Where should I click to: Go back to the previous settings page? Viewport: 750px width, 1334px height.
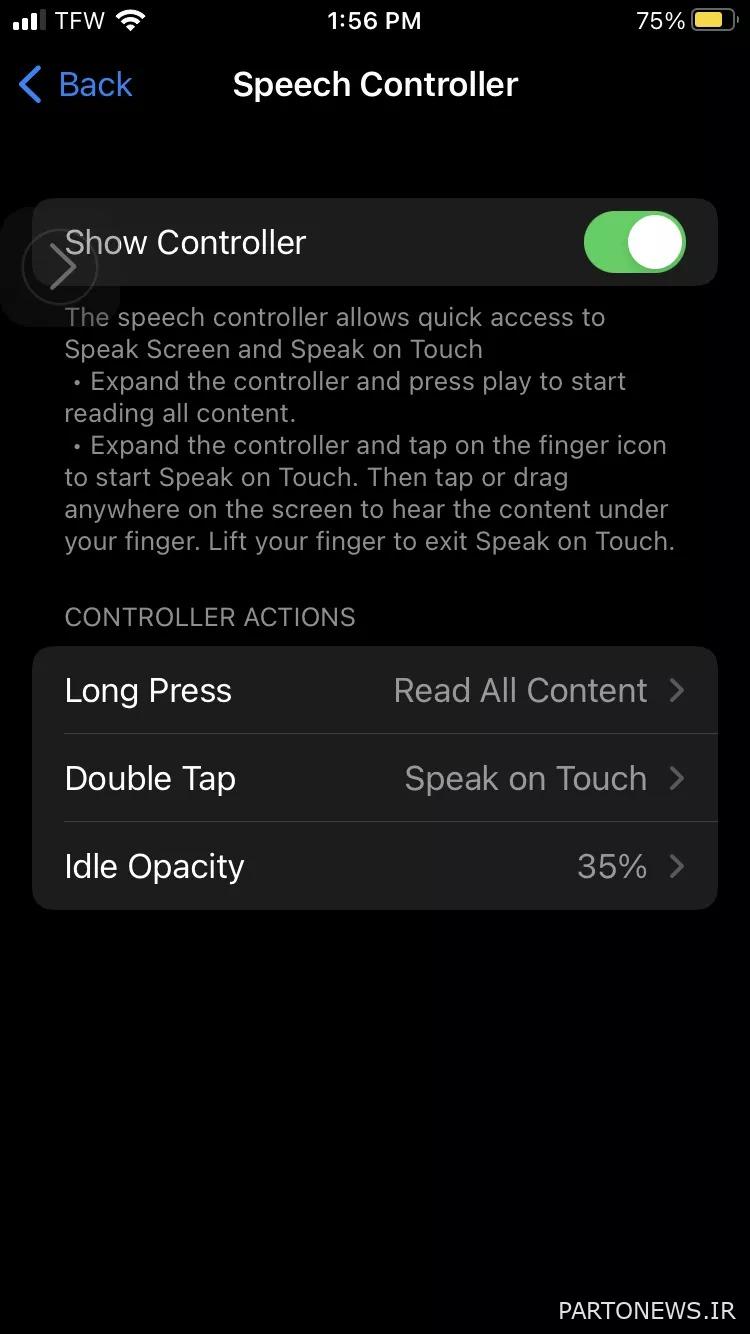(76, 85)
